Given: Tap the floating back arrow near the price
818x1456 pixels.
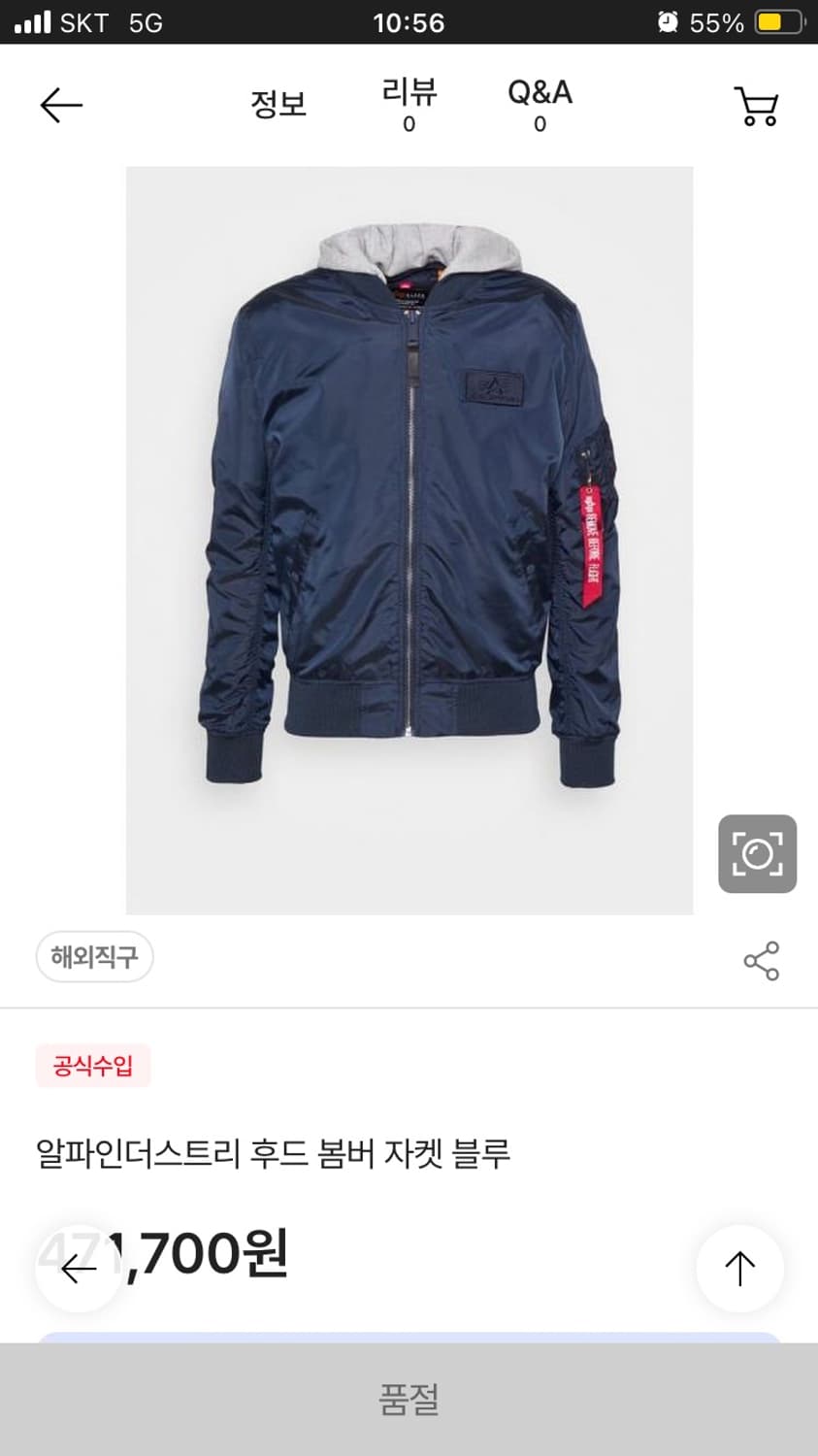Looking at the screenshot, I should (78, 1268).
